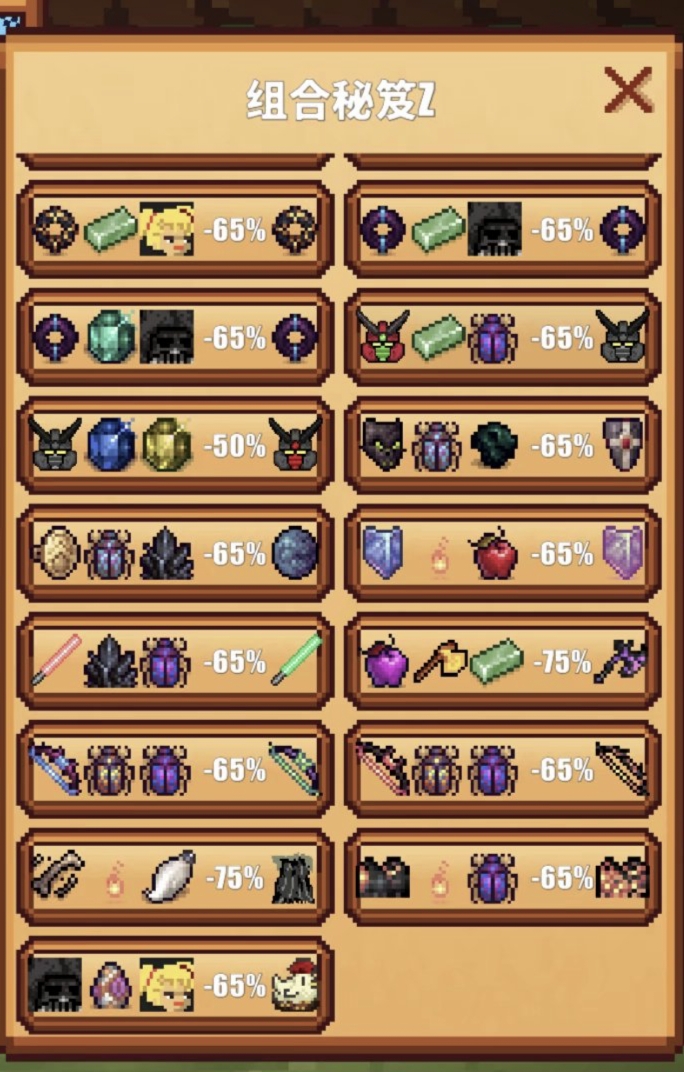The image size is (684, 1072).
Task: Open the recipe that produces the green lightsaber
Action: [x=176, y=661]
